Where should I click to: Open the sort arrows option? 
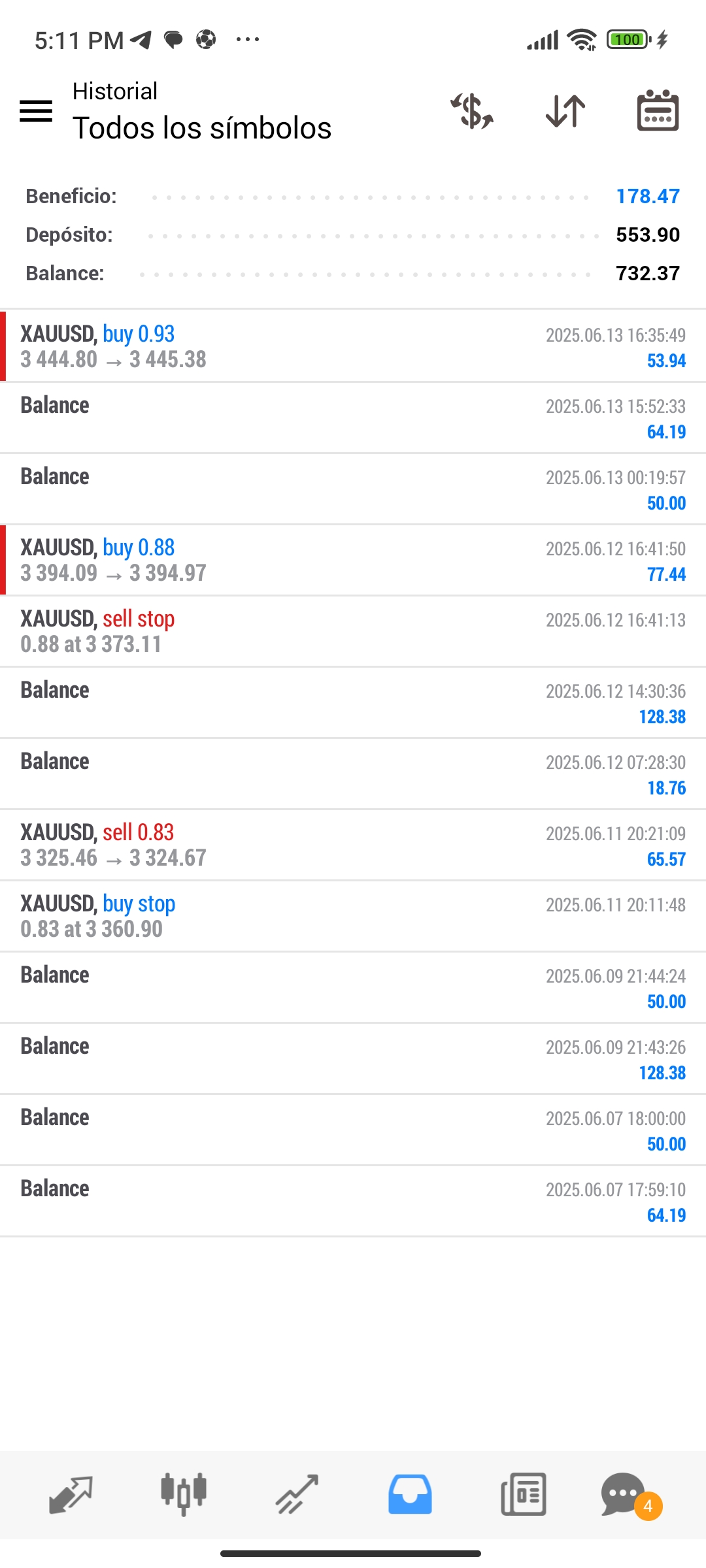[565, 111]
